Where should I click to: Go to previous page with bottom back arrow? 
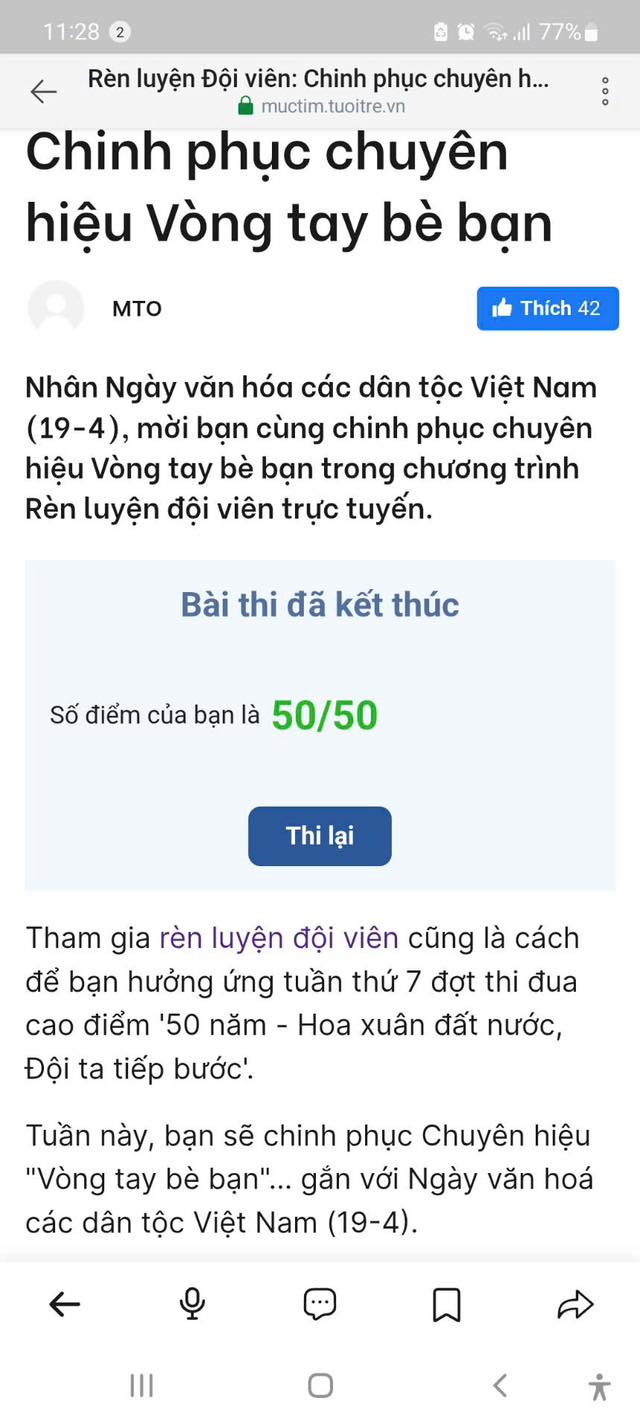click(x=65, y=1304)
